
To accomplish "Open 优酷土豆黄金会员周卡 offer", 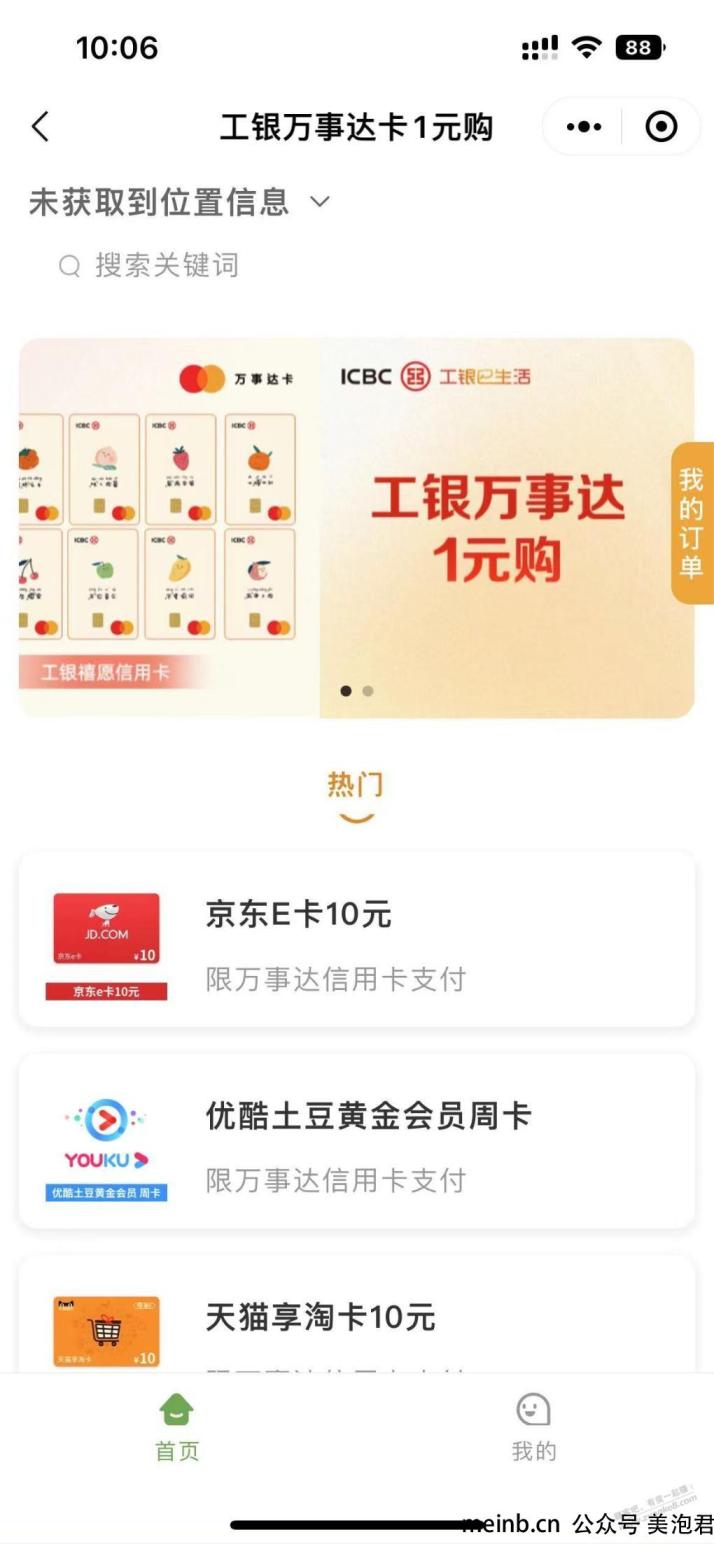I will (x=356, y=1142).
